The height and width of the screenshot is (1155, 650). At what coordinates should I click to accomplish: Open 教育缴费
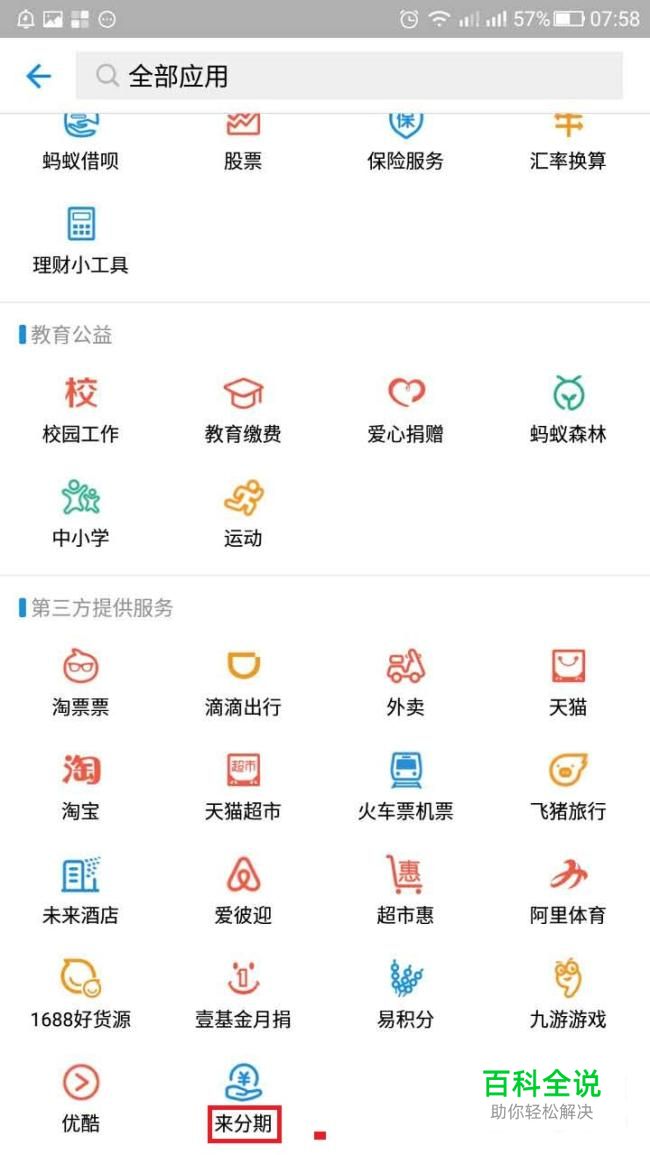pos(243,410)
